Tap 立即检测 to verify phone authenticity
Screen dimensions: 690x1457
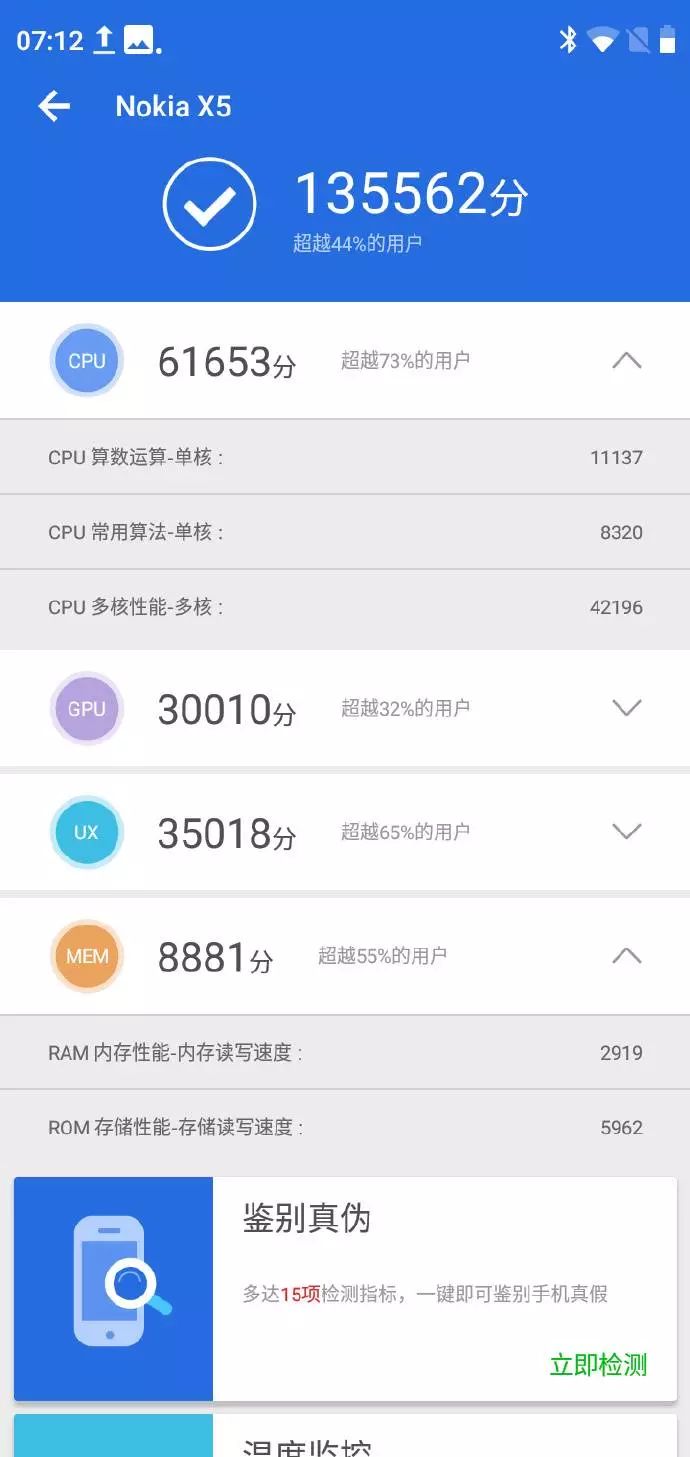(598, 1364)
